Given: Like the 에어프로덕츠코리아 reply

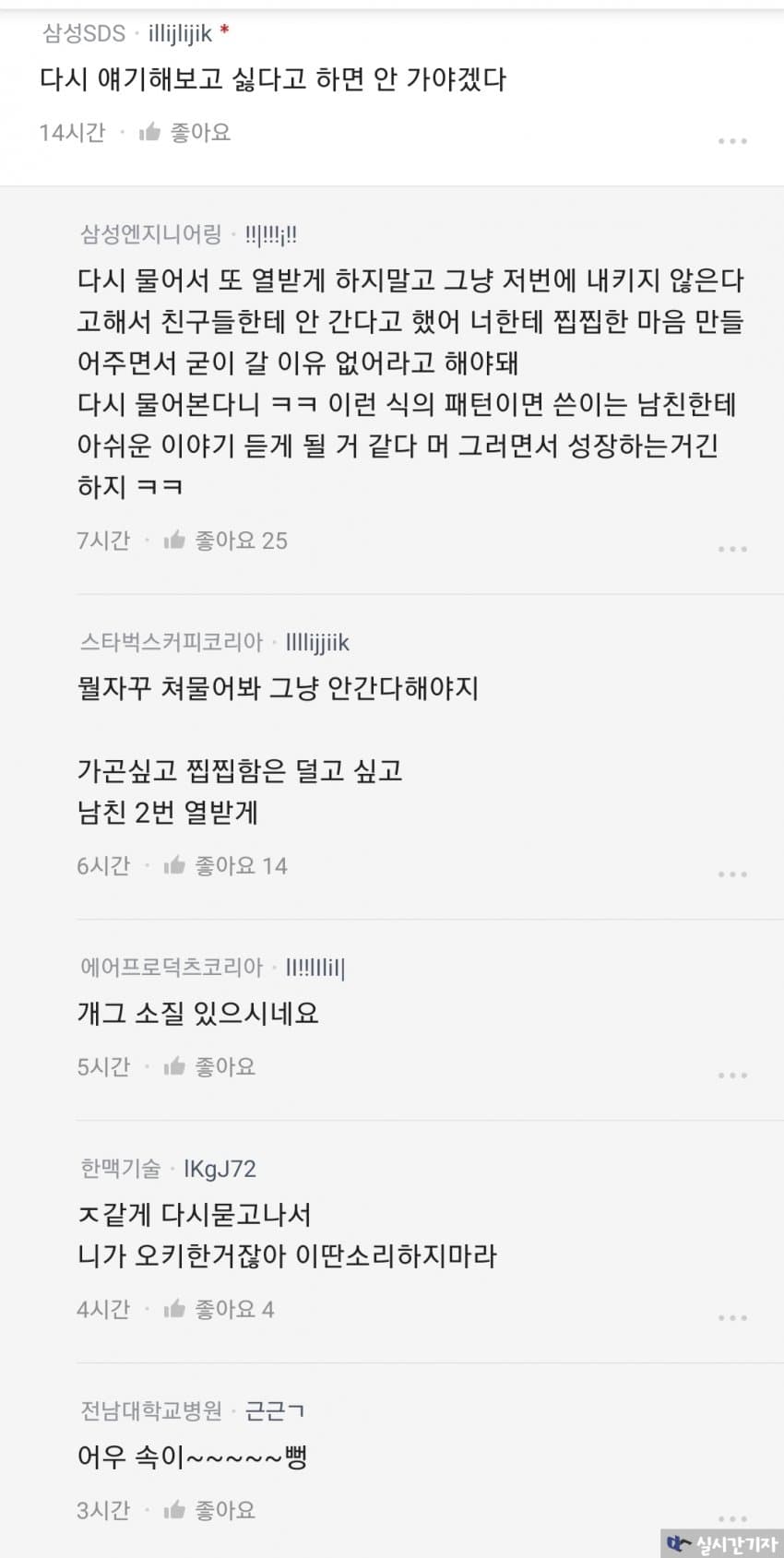Looking at the screenshot, I should [x=209, y=1066].
